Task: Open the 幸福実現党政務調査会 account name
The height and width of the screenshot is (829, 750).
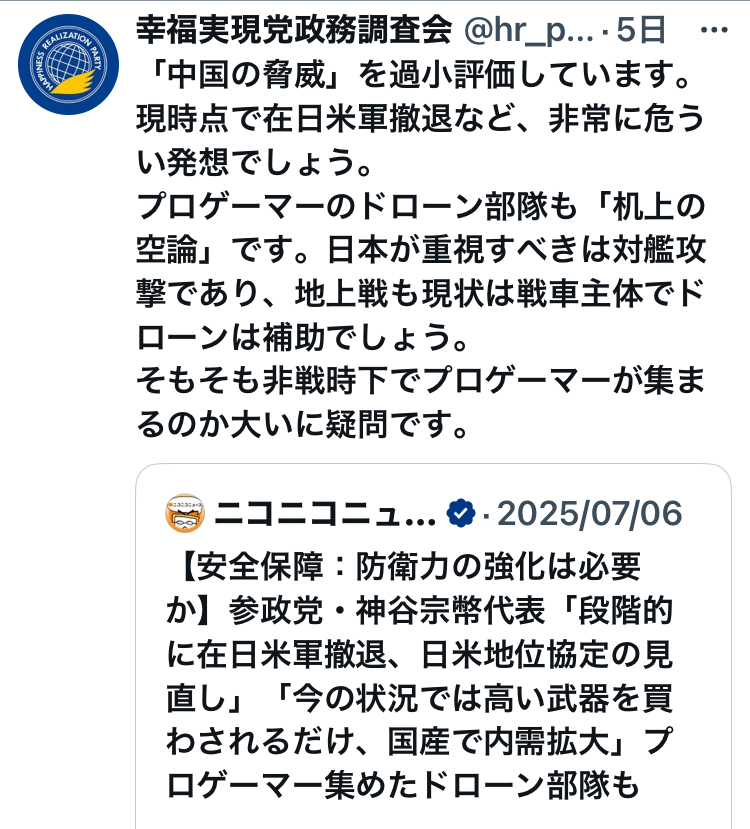Action: pyautogui.click(x=293, y=31)
